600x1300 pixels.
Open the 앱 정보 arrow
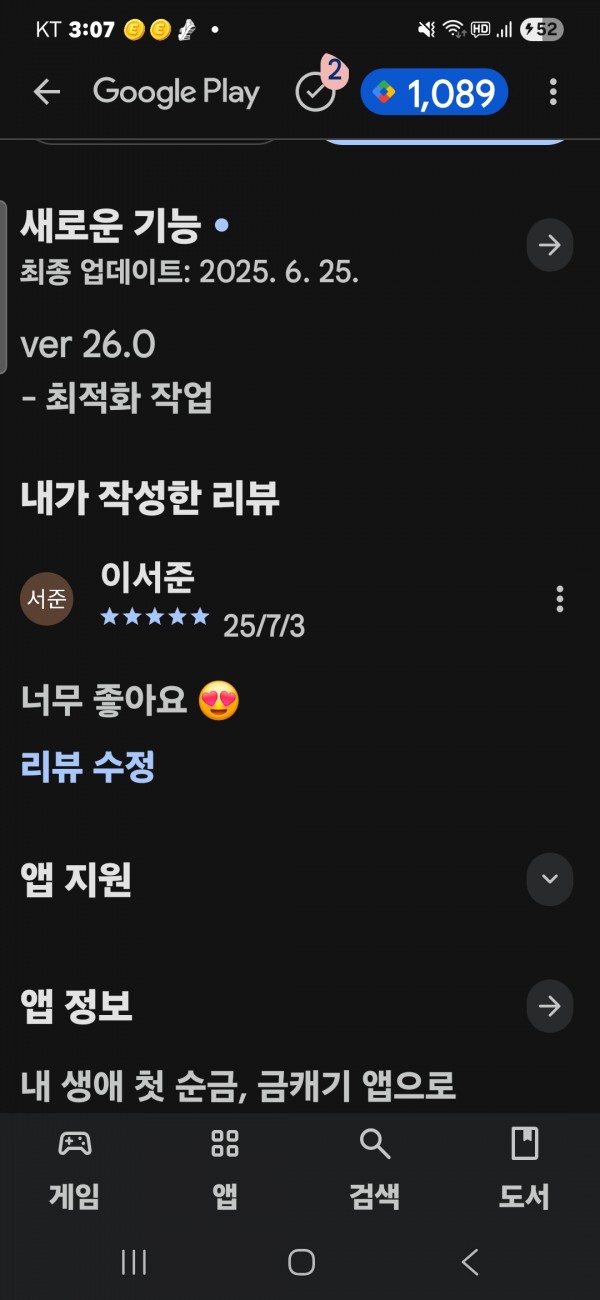[x=550, y=1006]
